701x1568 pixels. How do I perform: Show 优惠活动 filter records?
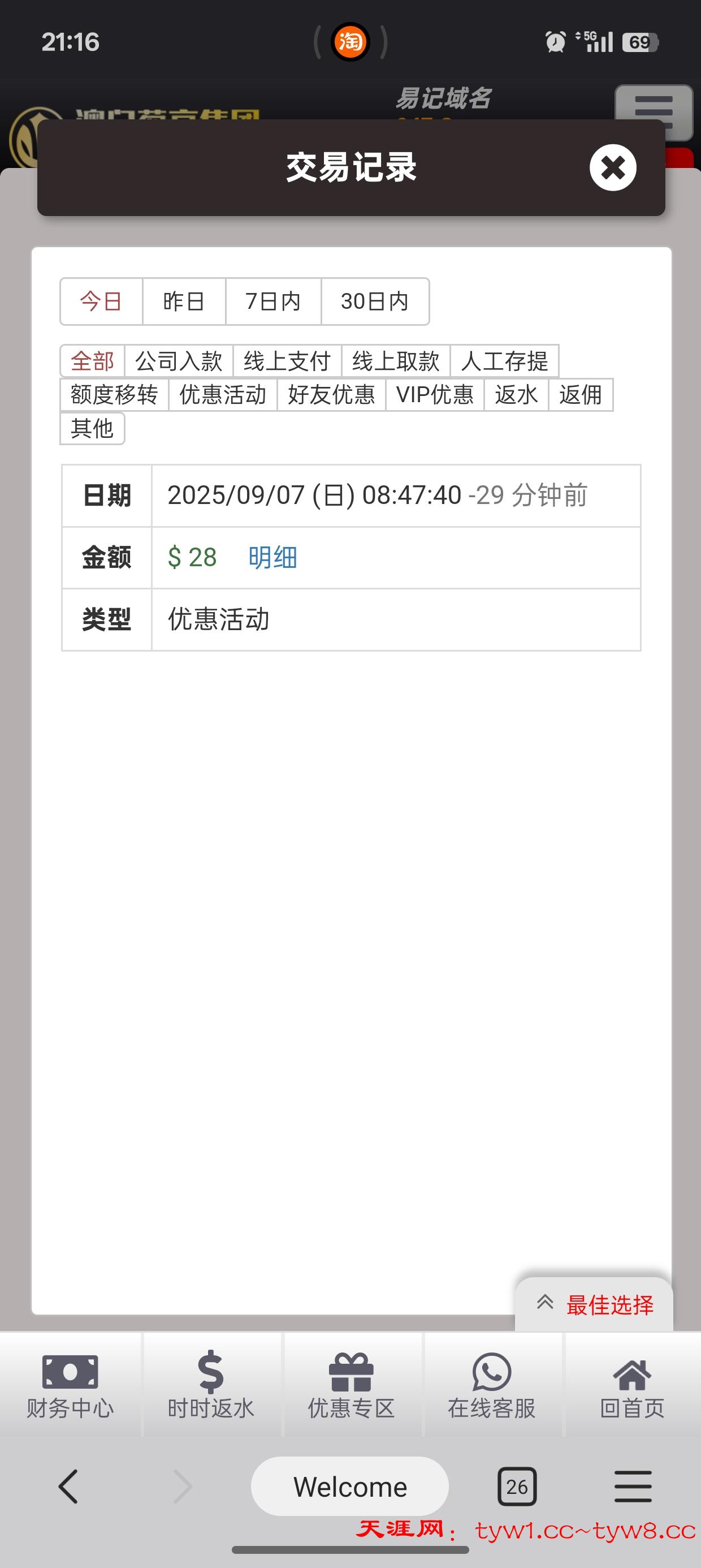click(223, 394)
